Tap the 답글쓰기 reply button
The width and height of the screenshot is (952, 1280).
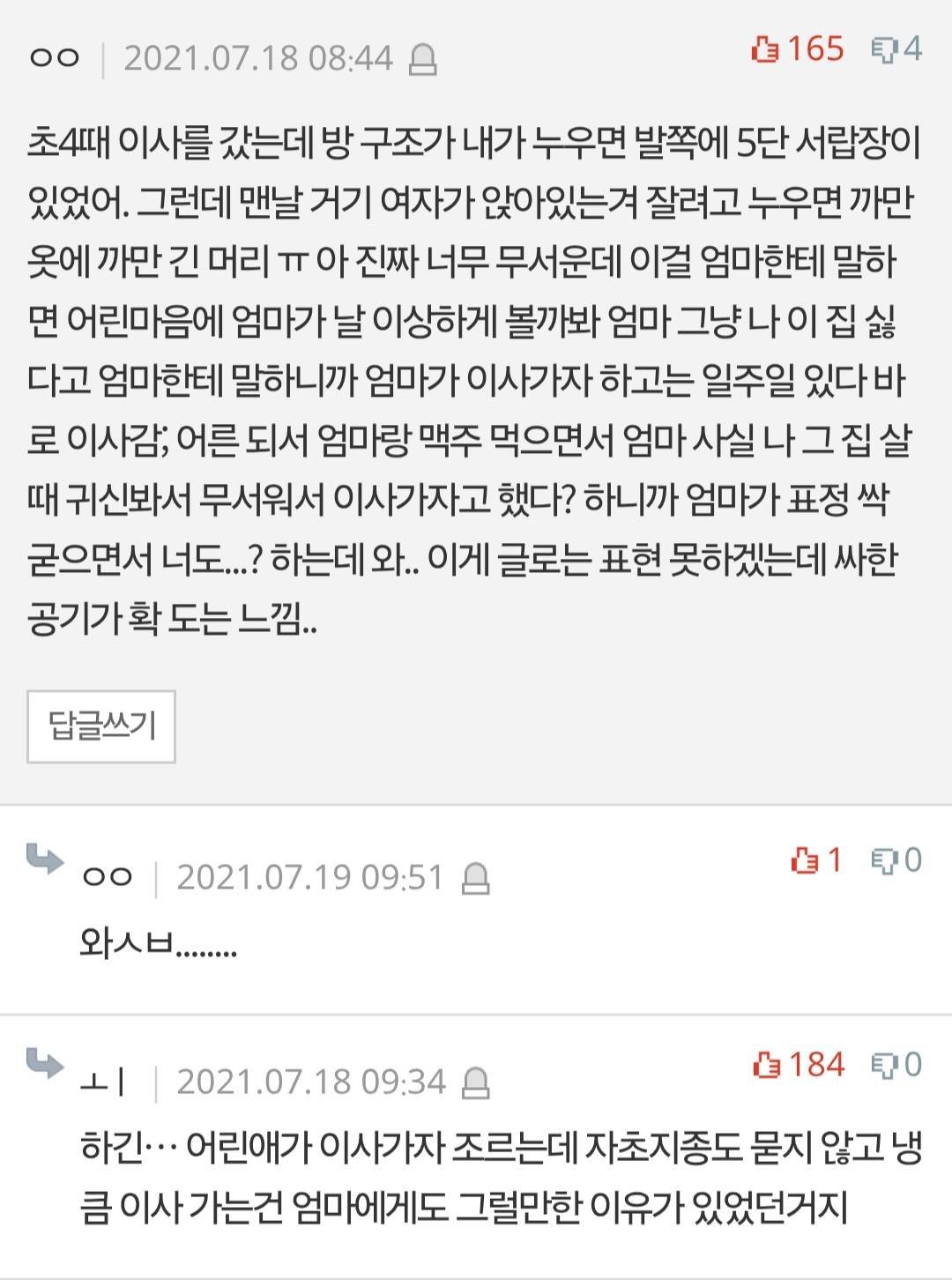pos(101,726)
